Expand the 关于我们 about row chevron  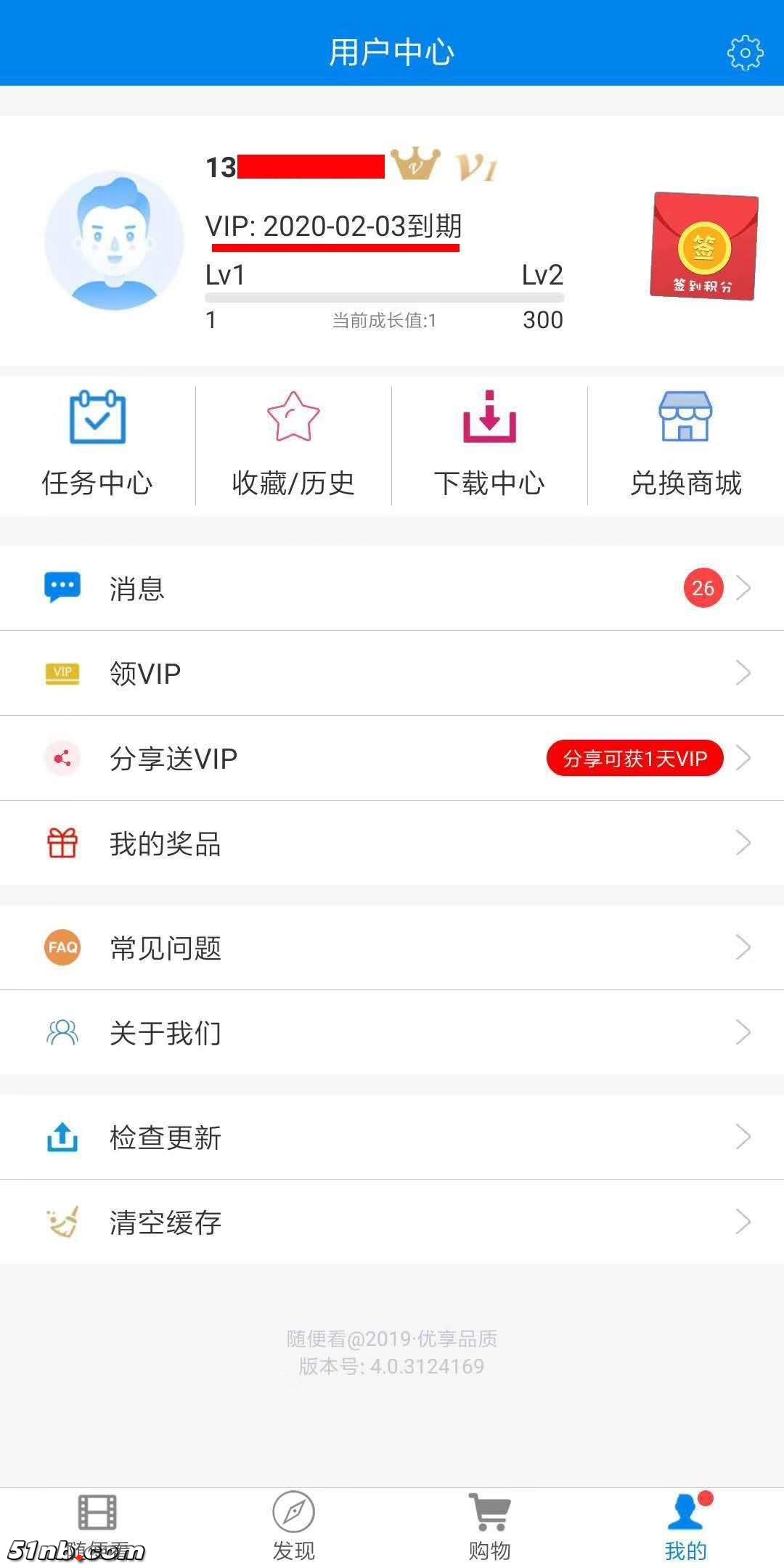coord(743,1032)
